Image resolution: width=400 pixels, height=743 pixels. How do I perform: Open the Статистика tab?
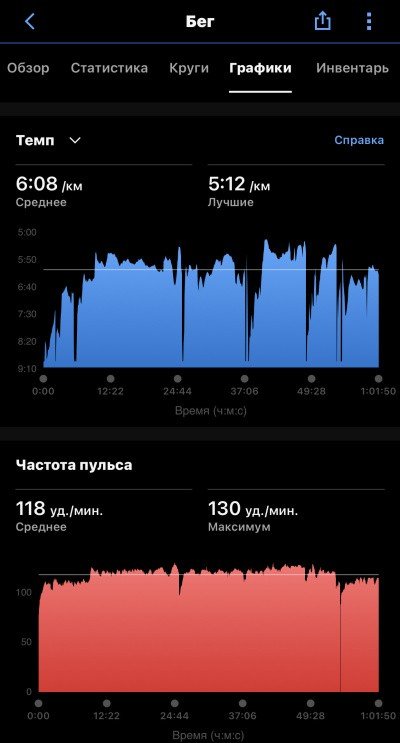pos(109,68)
